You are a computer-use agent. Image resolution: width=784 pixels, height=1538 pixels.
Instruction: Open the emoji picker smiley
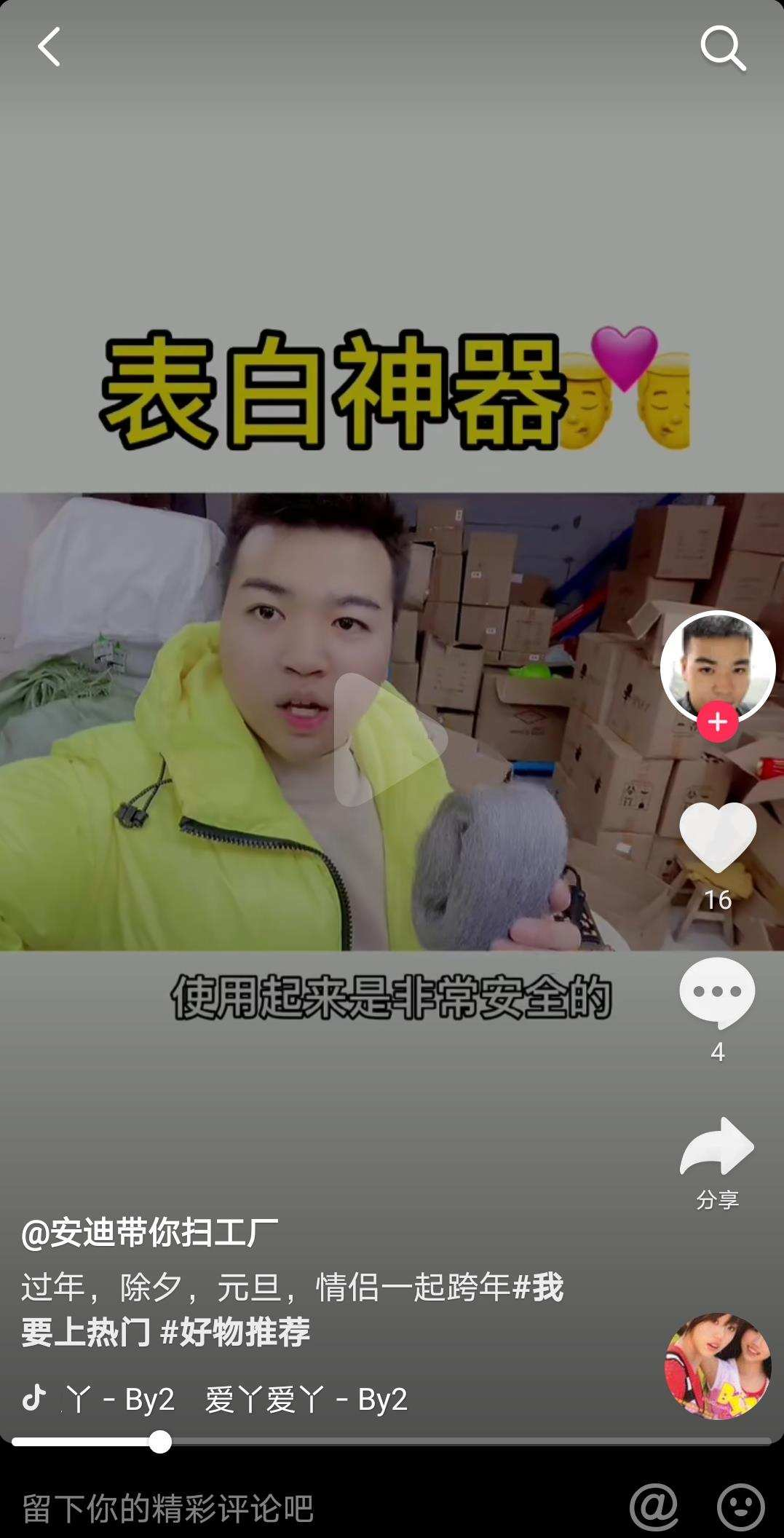point(740,1507)
